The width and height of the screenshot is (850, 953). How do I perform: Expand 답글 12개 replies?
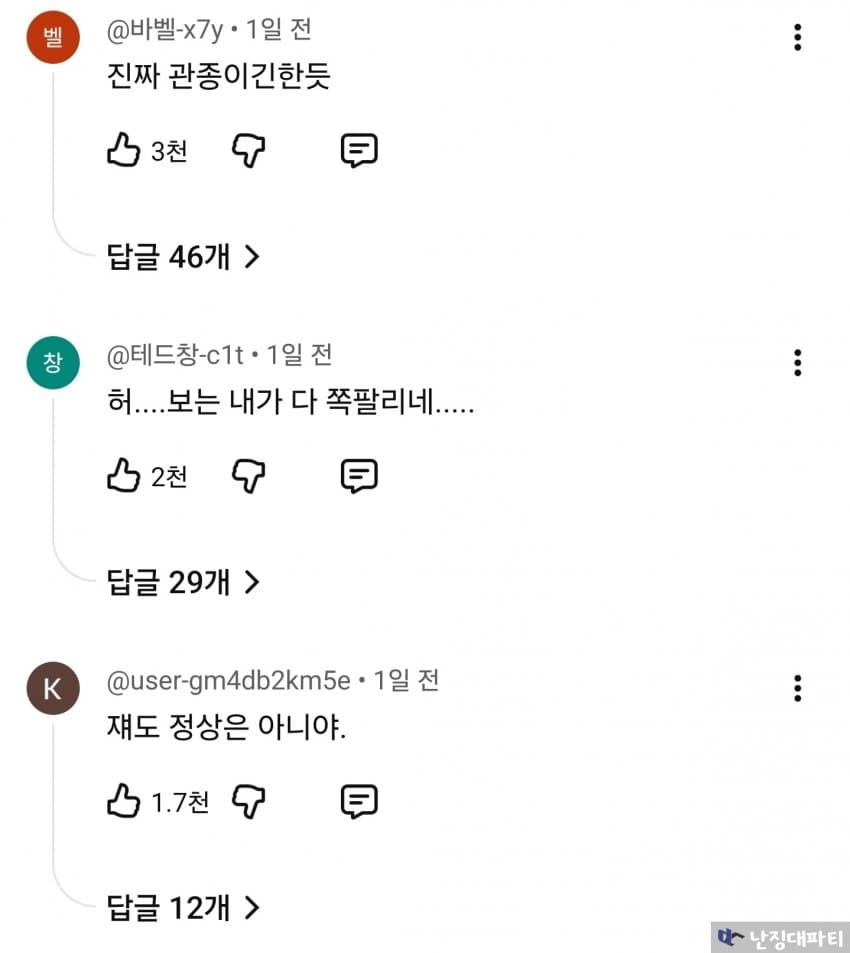click(183, 907)
